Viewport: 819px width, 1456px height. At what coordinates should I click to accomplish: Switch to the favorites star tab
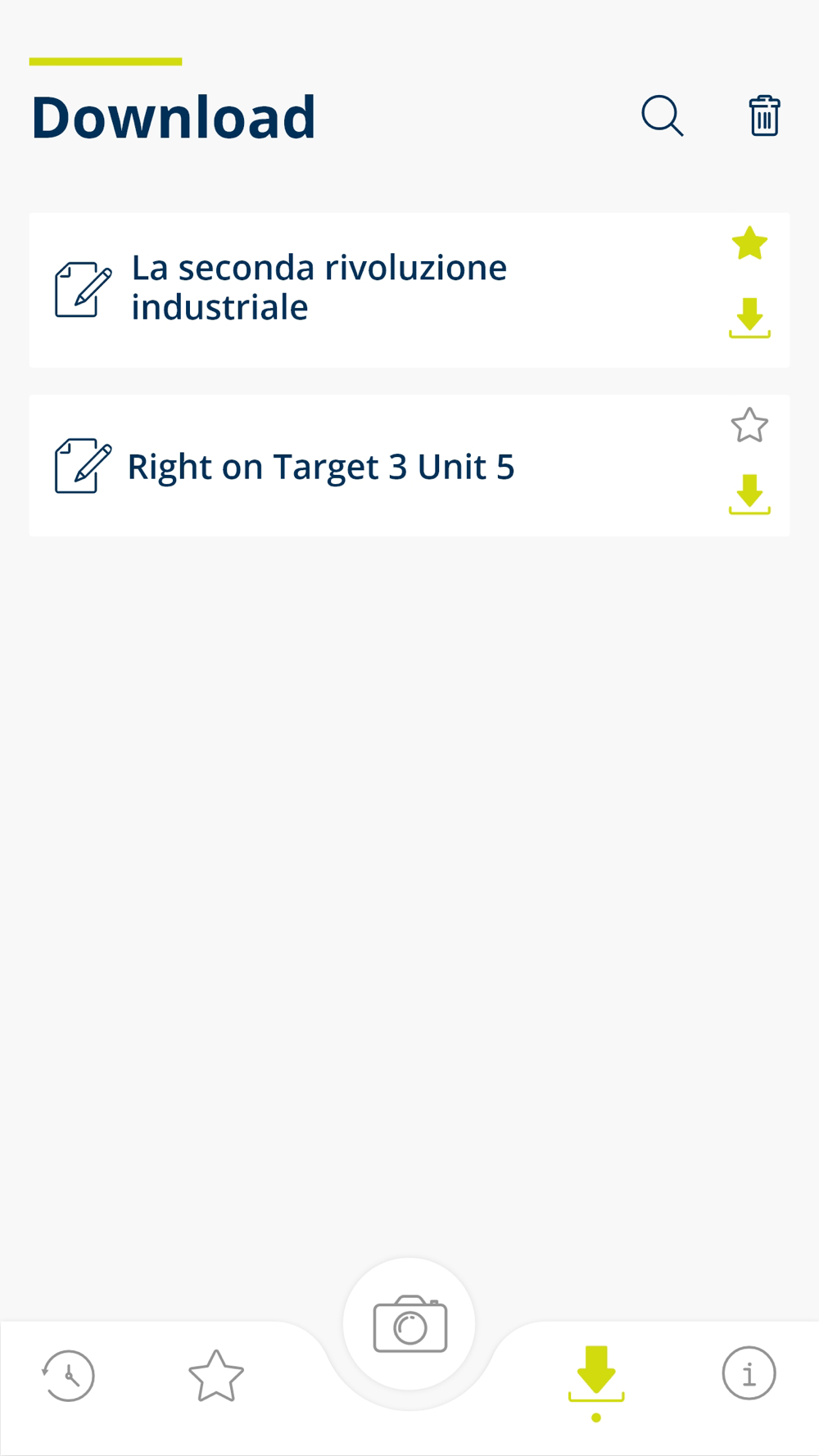click(x=216, y=1376)
